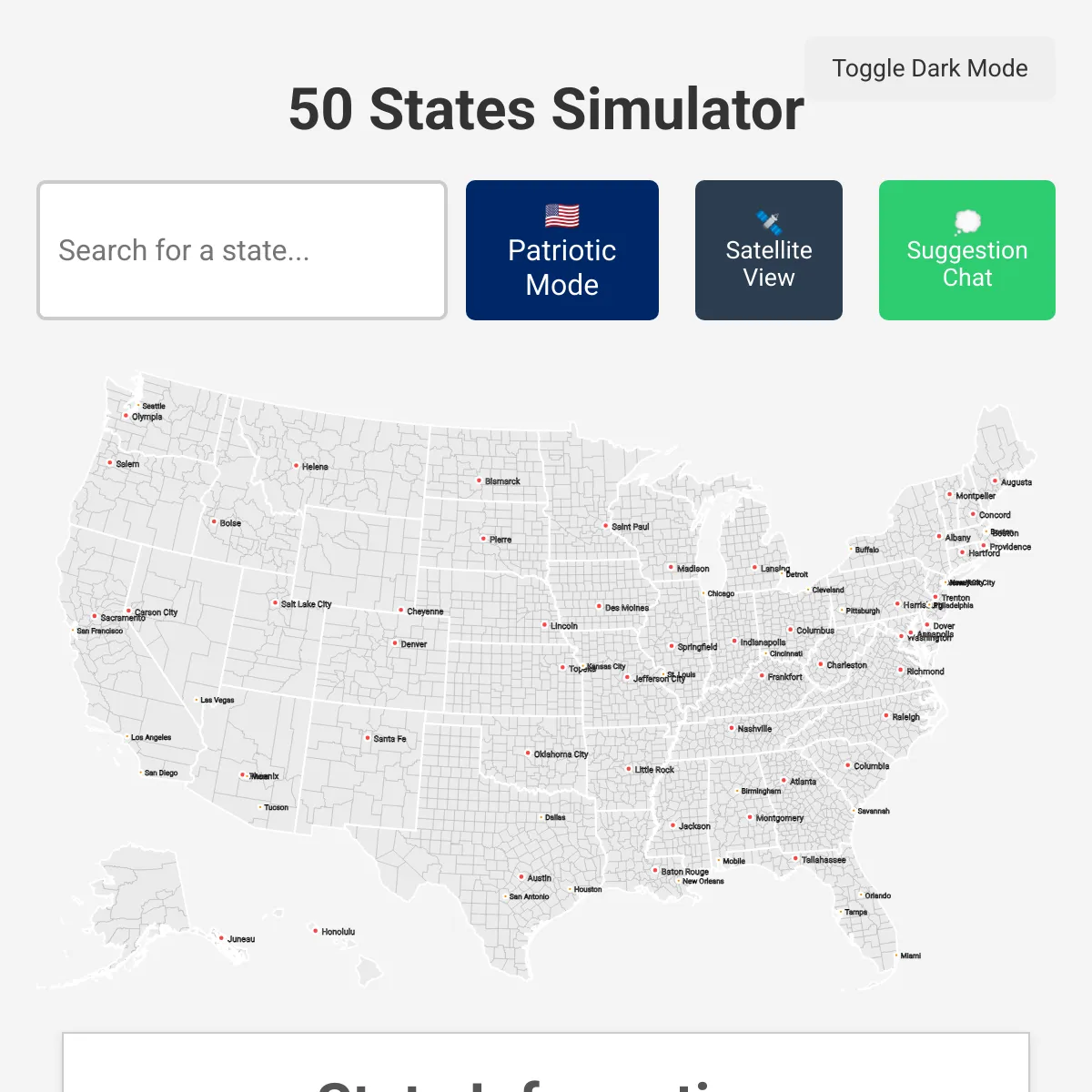The height and width of the screenshot is (1092, 1092).
Task: Tap the Oklahoma City marker on the map
Action: 528,753
